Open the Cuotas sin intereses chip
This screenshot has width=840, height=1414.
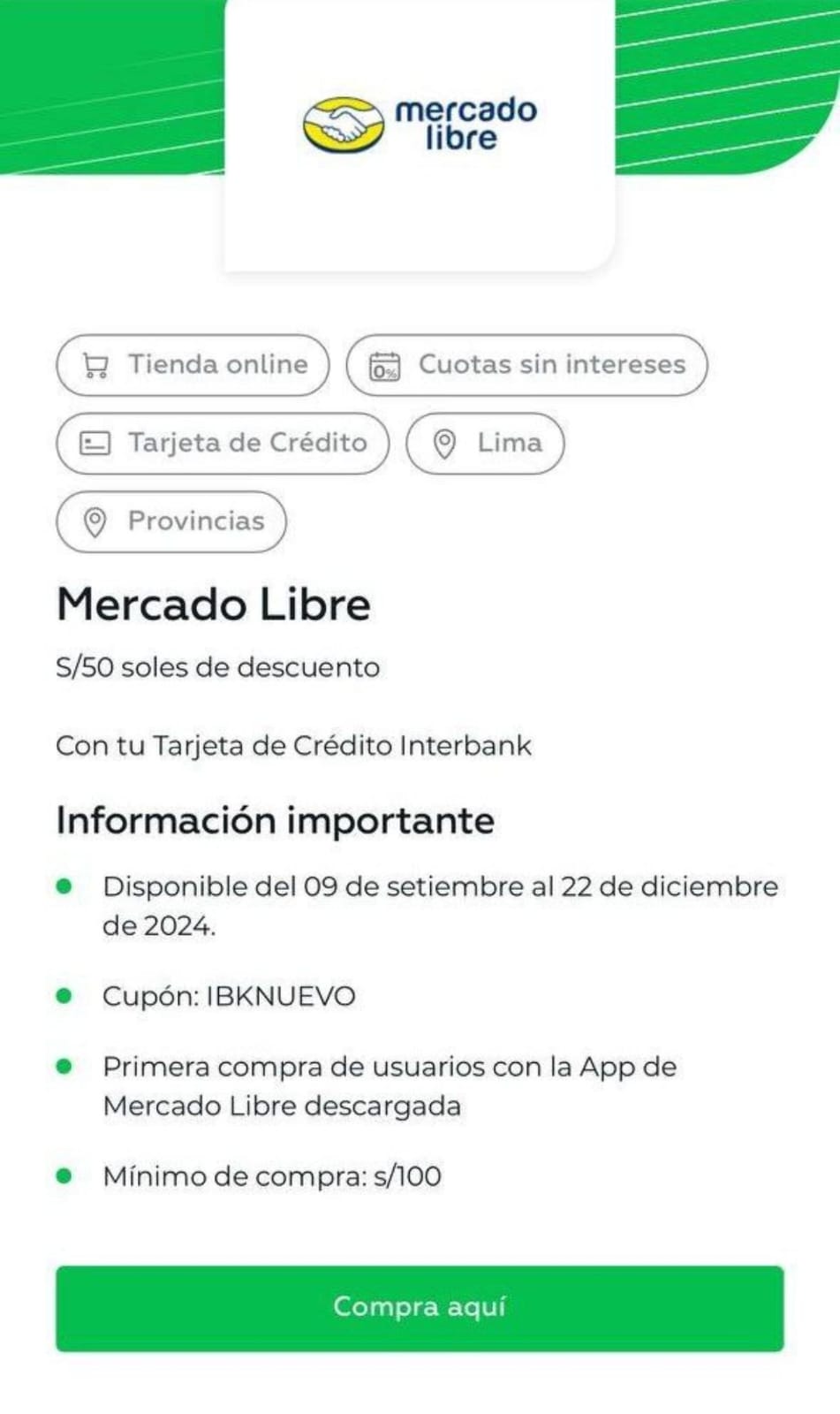pos(526,365)
